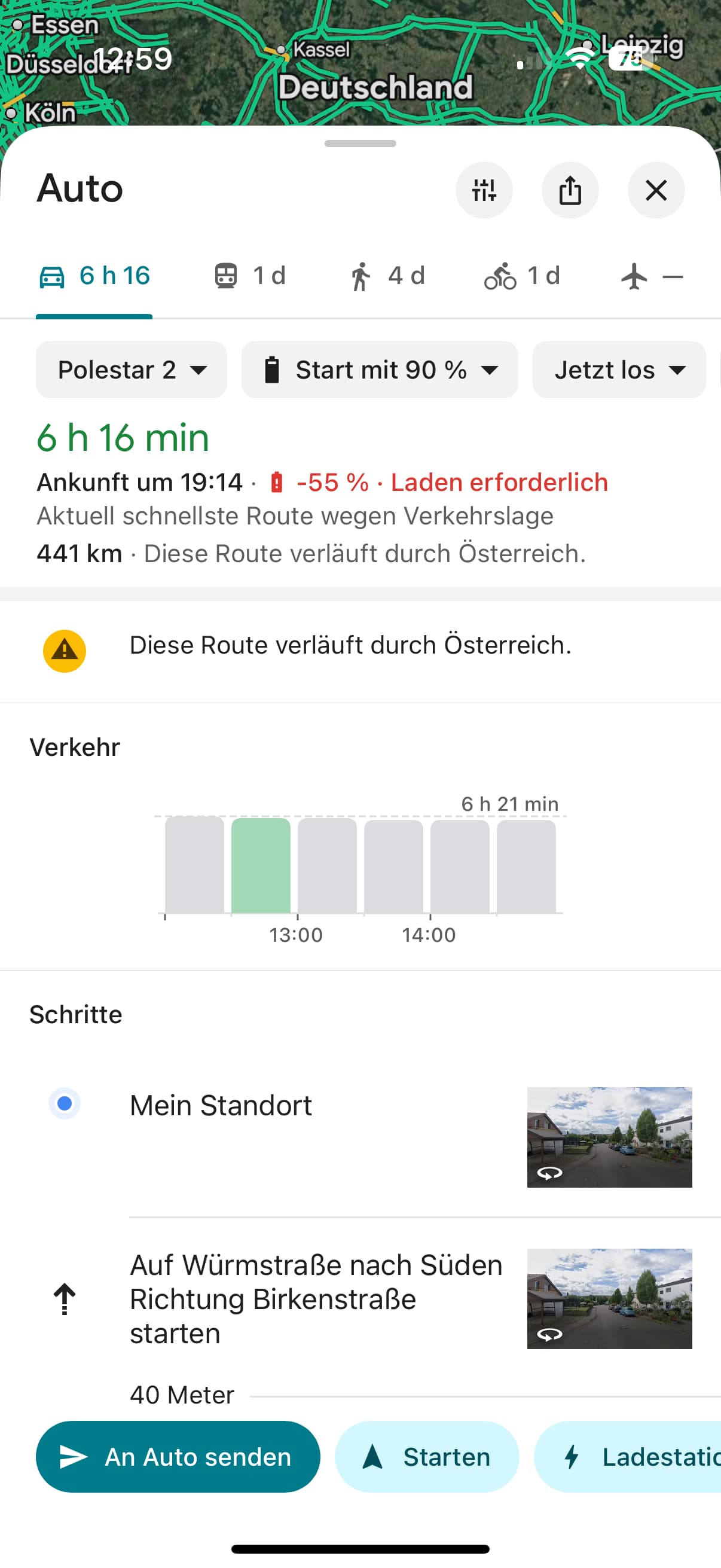The height and width of the screenshot is (1568, 721).
Task: Show flight options tab
Action: (651, 277)
